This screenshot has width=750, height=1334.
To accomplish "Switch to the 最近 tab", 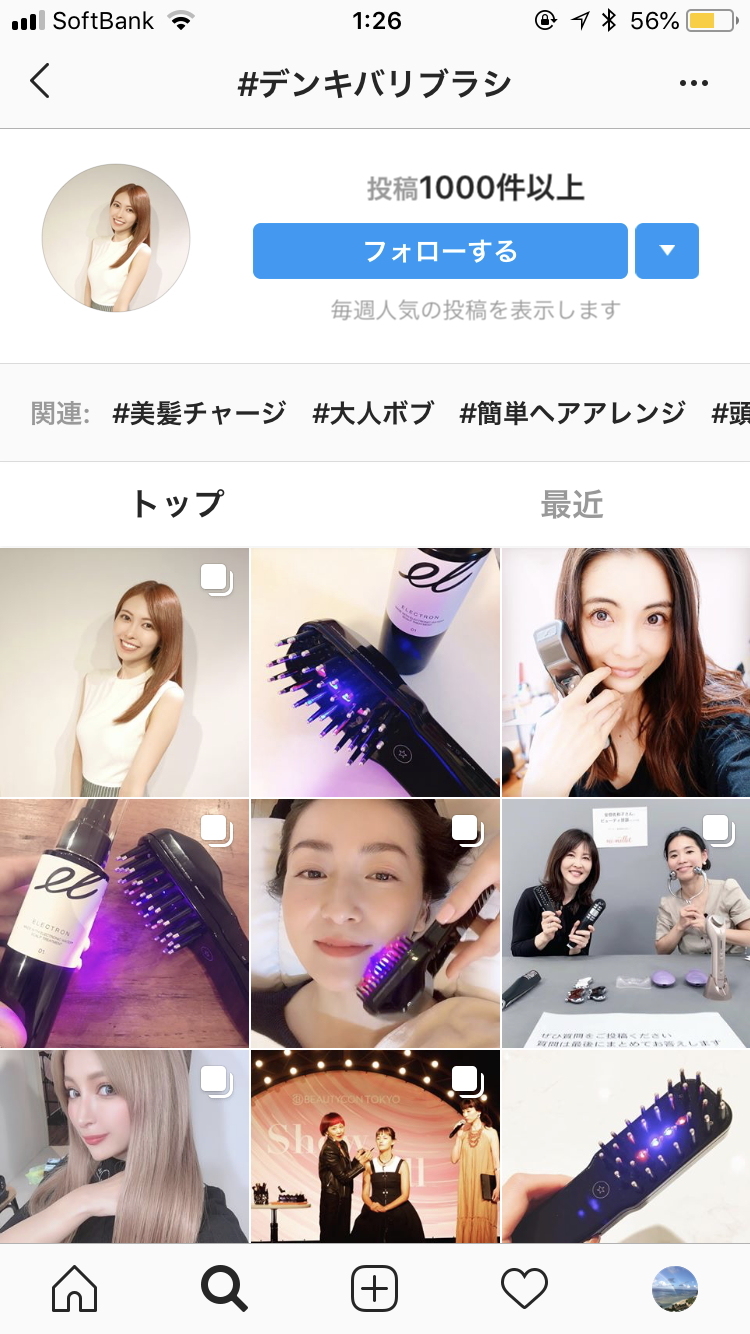I will pos(572,505).
